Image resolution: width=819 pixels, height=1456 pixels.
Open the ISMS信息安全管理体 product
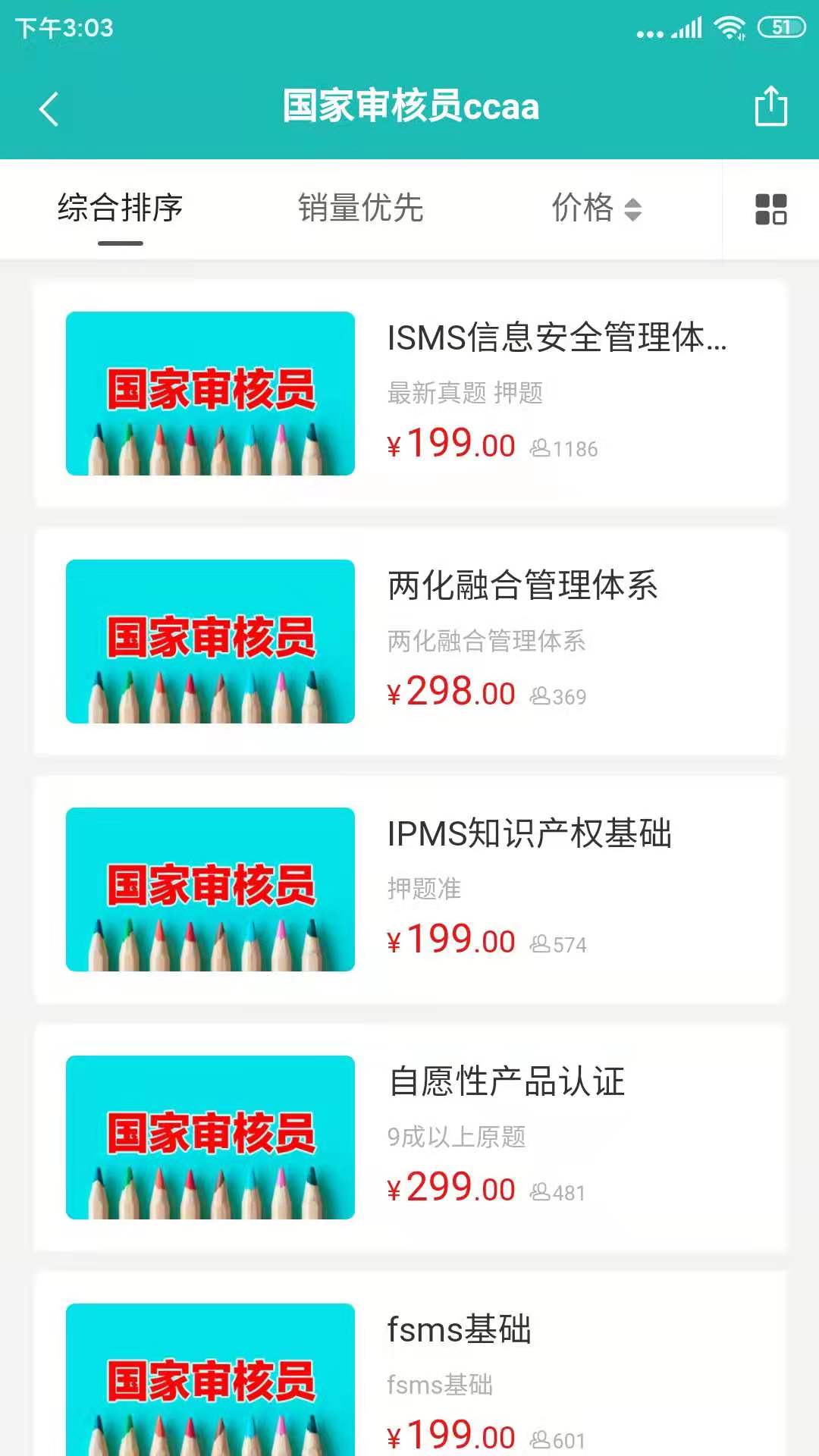[x=556, y=340]
